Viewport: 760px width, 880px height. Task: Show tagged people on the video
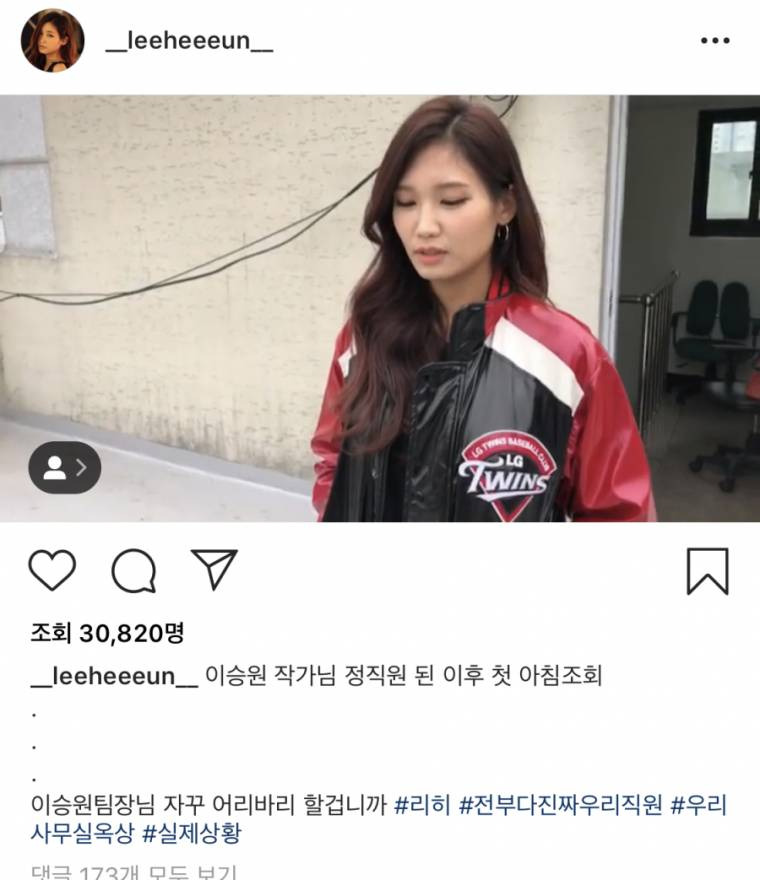(64, 467)
